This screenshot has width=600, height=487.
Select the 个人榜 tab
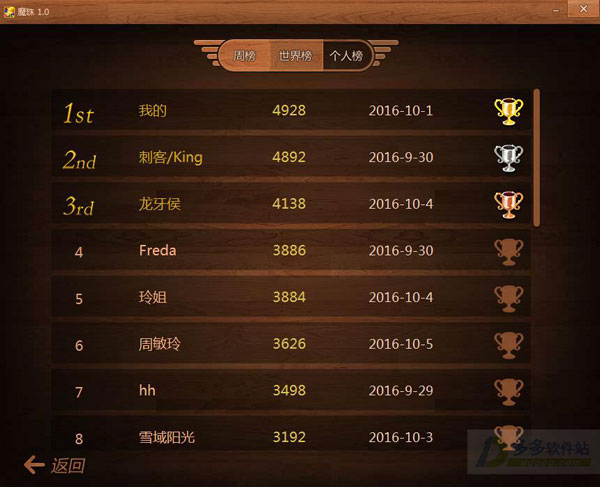pyautogui.click(x=348, y=56)
